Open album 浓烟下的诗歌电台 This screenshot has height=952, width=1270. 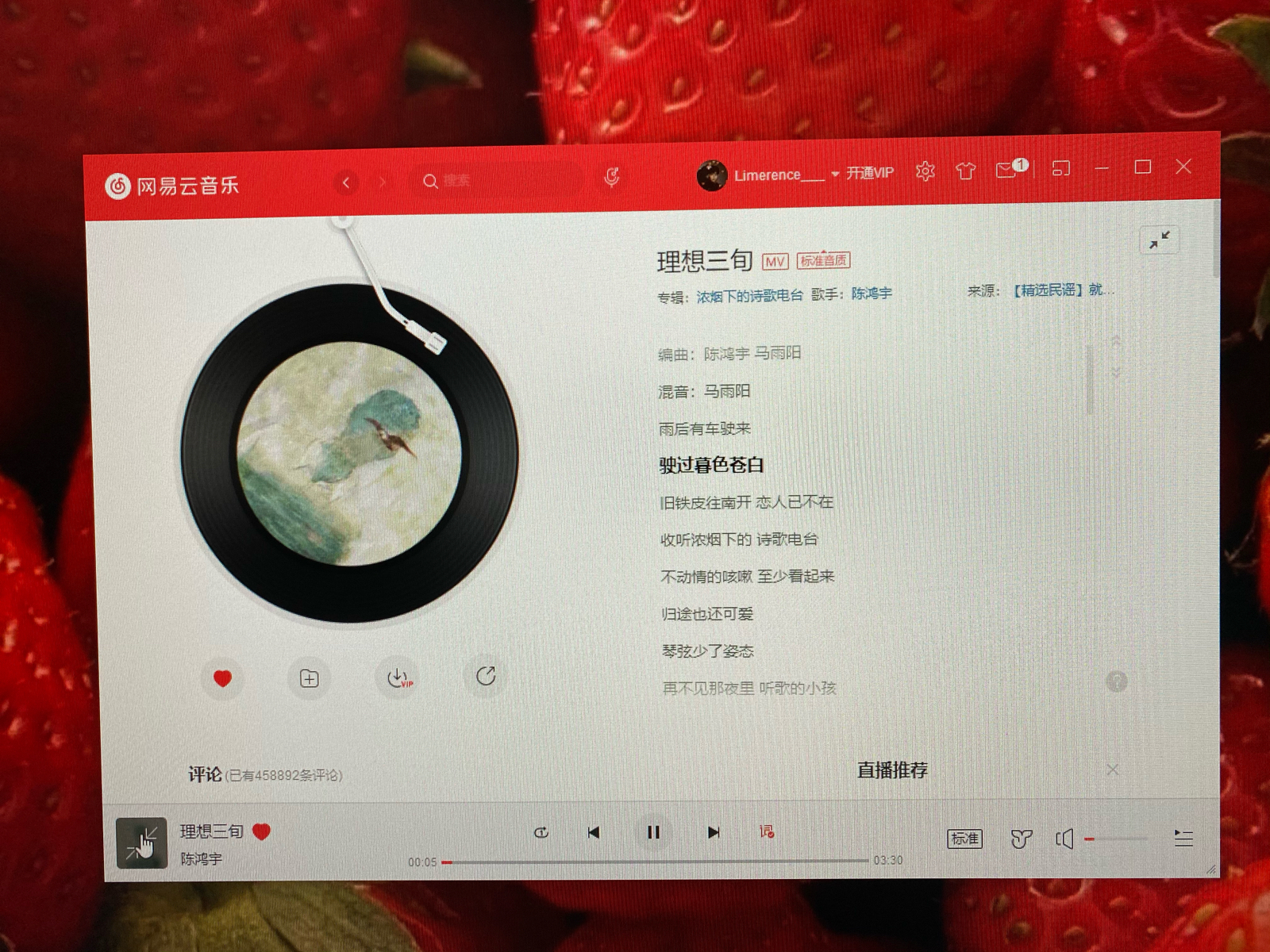click(x=749, y=295)
